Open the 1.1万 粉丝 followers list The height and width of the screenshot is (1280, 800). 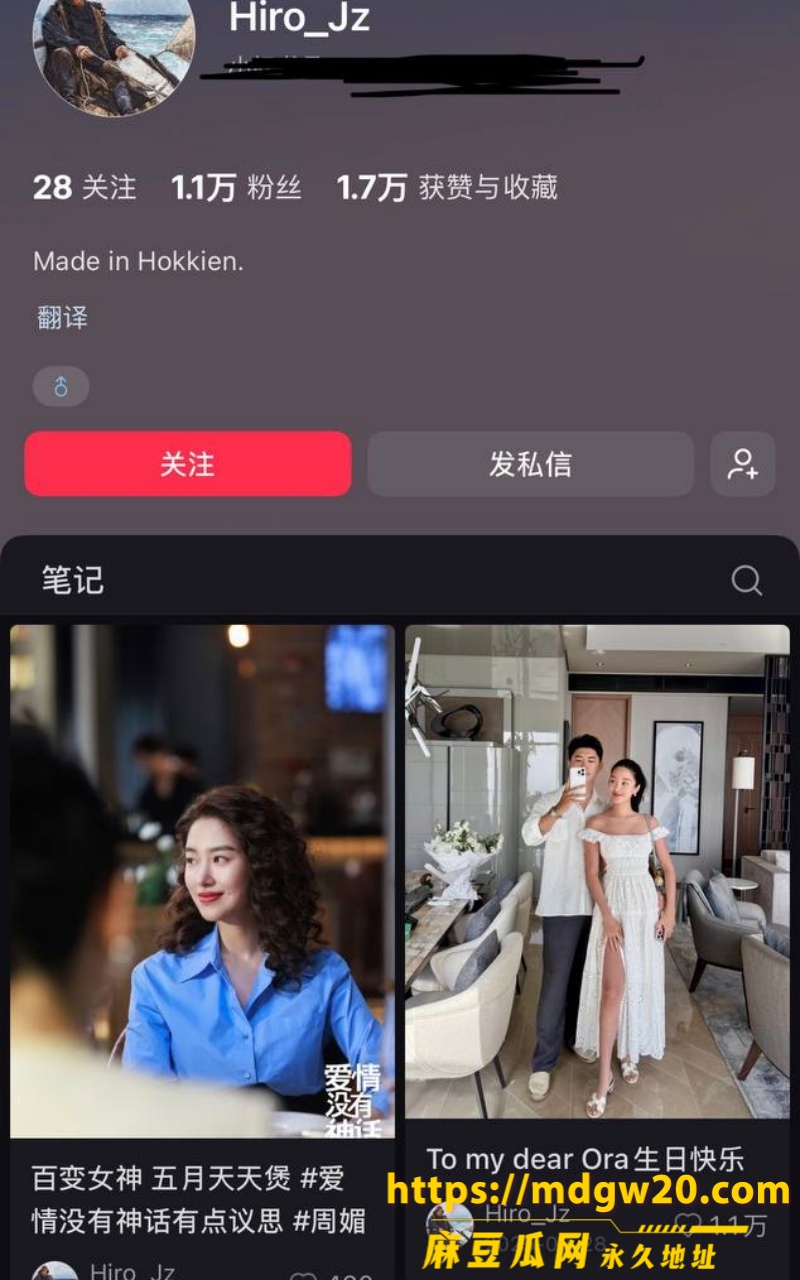236,187
